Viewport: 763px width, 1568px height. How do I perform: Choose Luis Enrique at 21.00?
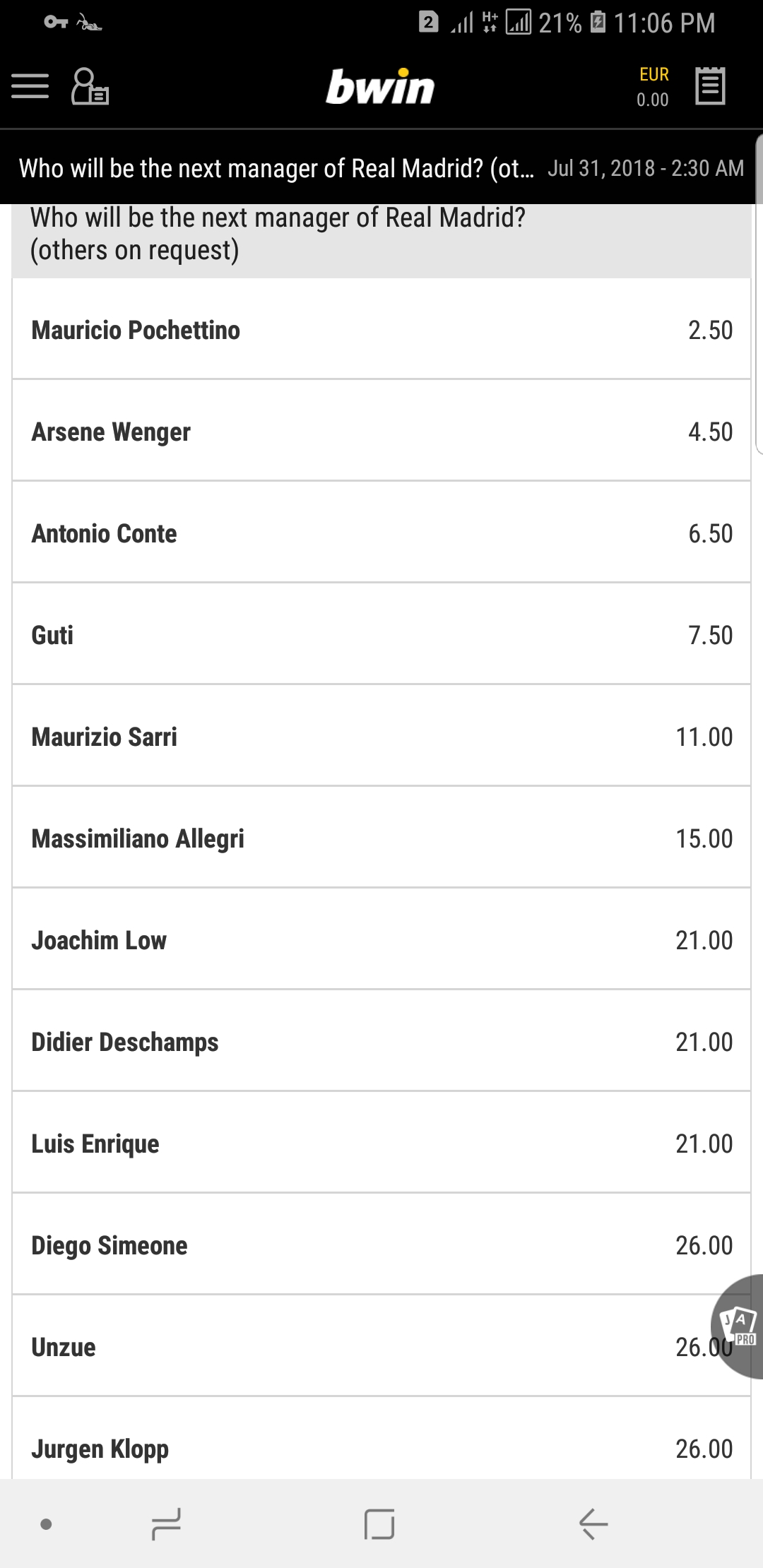[381, 1143]
